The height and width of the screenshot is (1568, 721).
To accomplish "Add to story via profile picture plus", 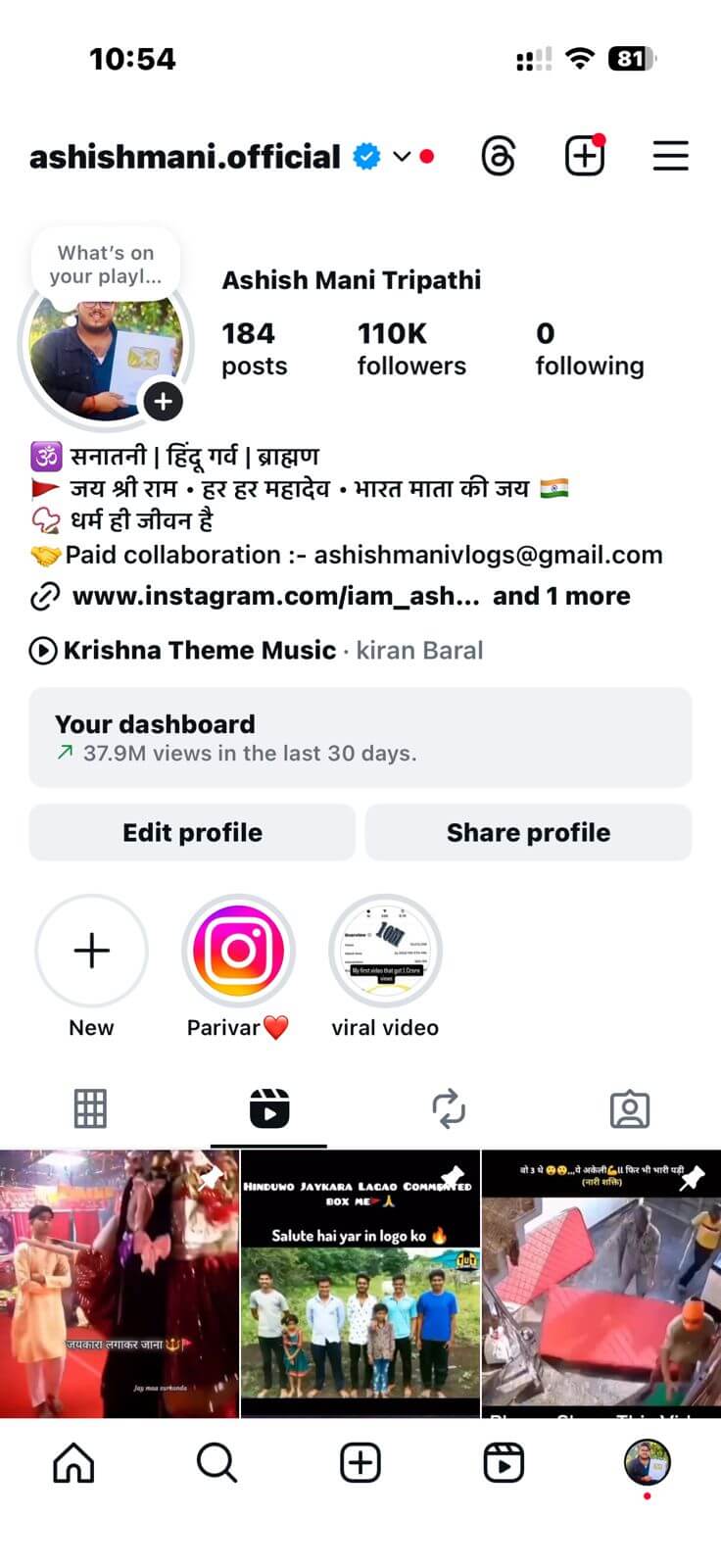I will pyautogui.click(x=163, y=401).
